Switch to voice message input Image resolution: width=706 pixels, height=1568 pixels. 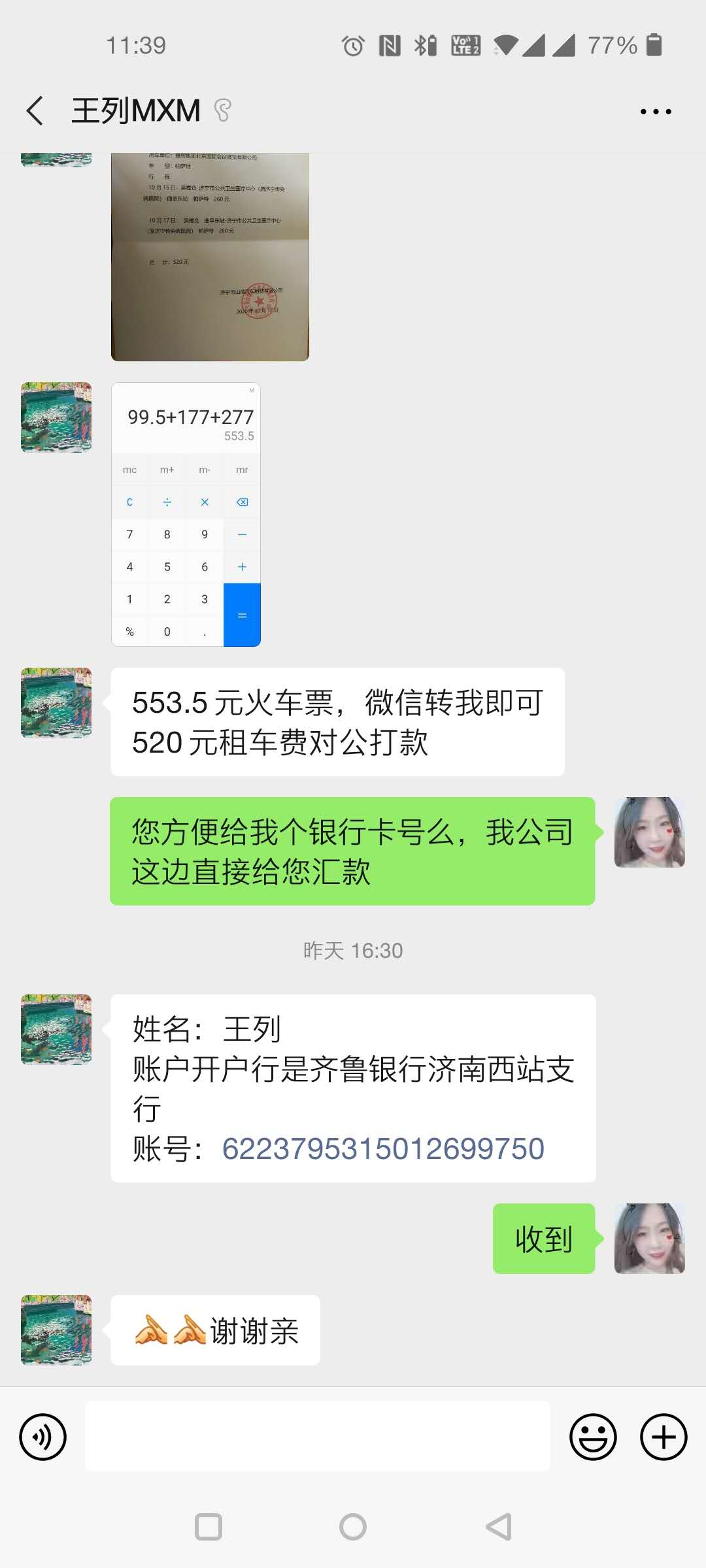[x=43, y=1437]
